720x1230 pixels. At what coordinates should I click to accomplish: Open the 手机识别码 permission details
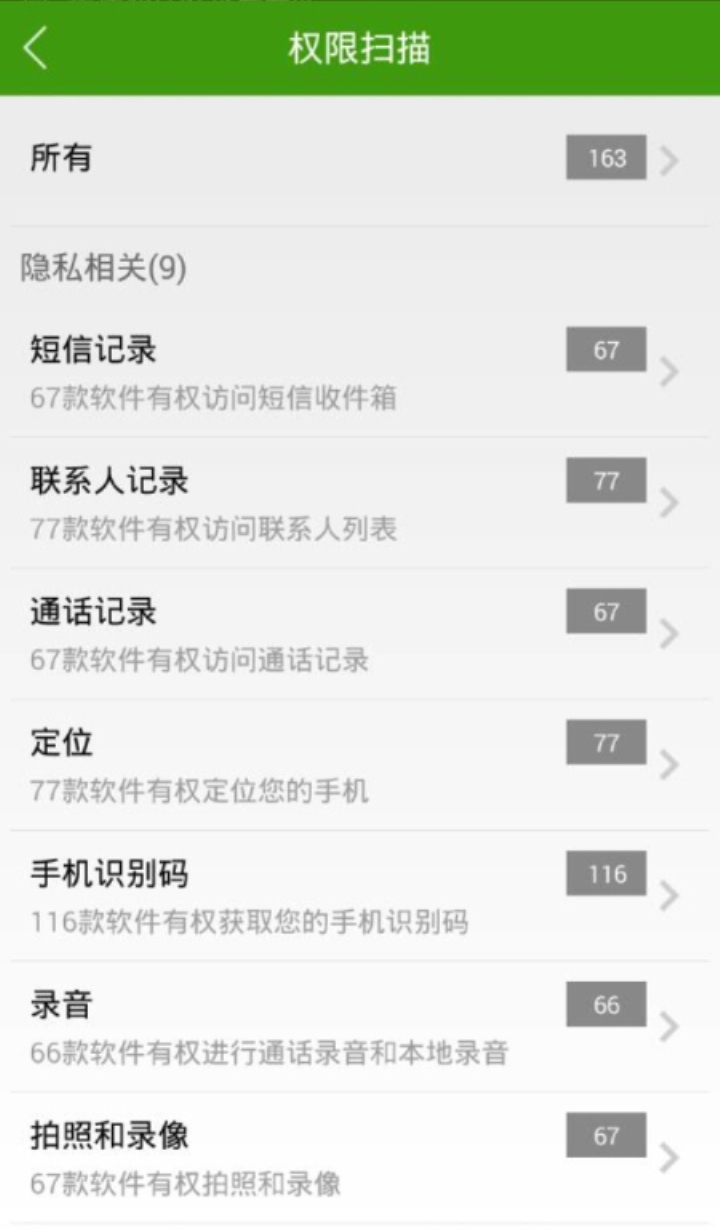pyautogui.click(x=360, y=896)
